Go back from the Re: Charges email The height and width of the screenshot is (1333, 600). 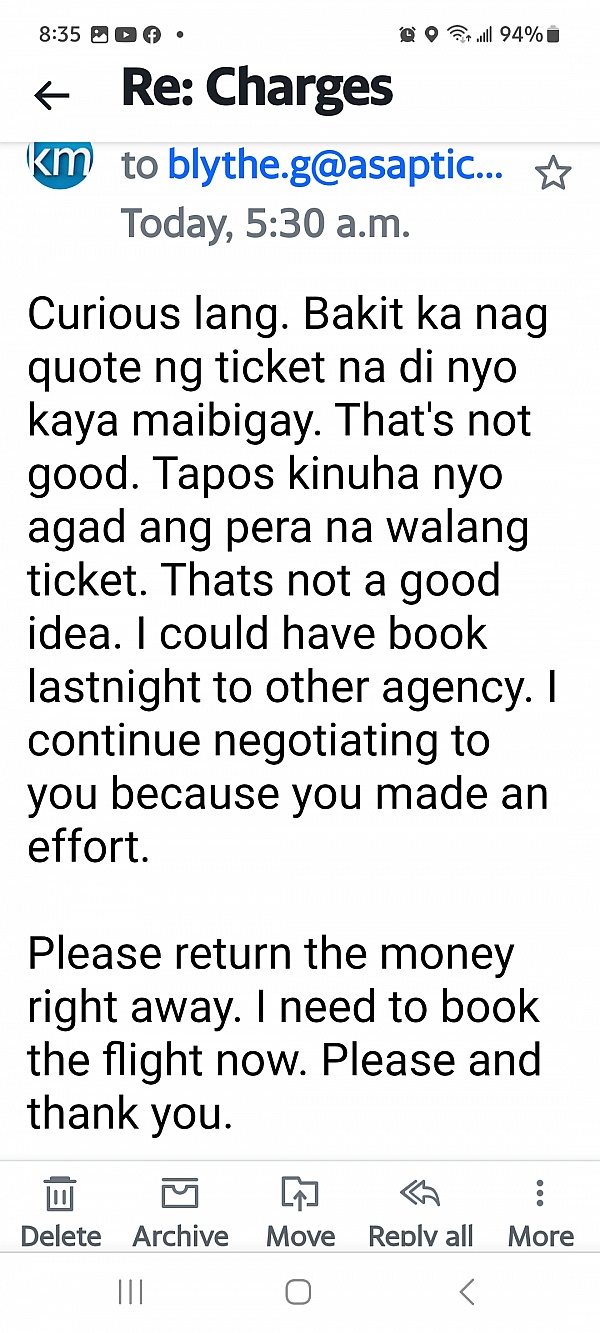(x=51, y=95)
